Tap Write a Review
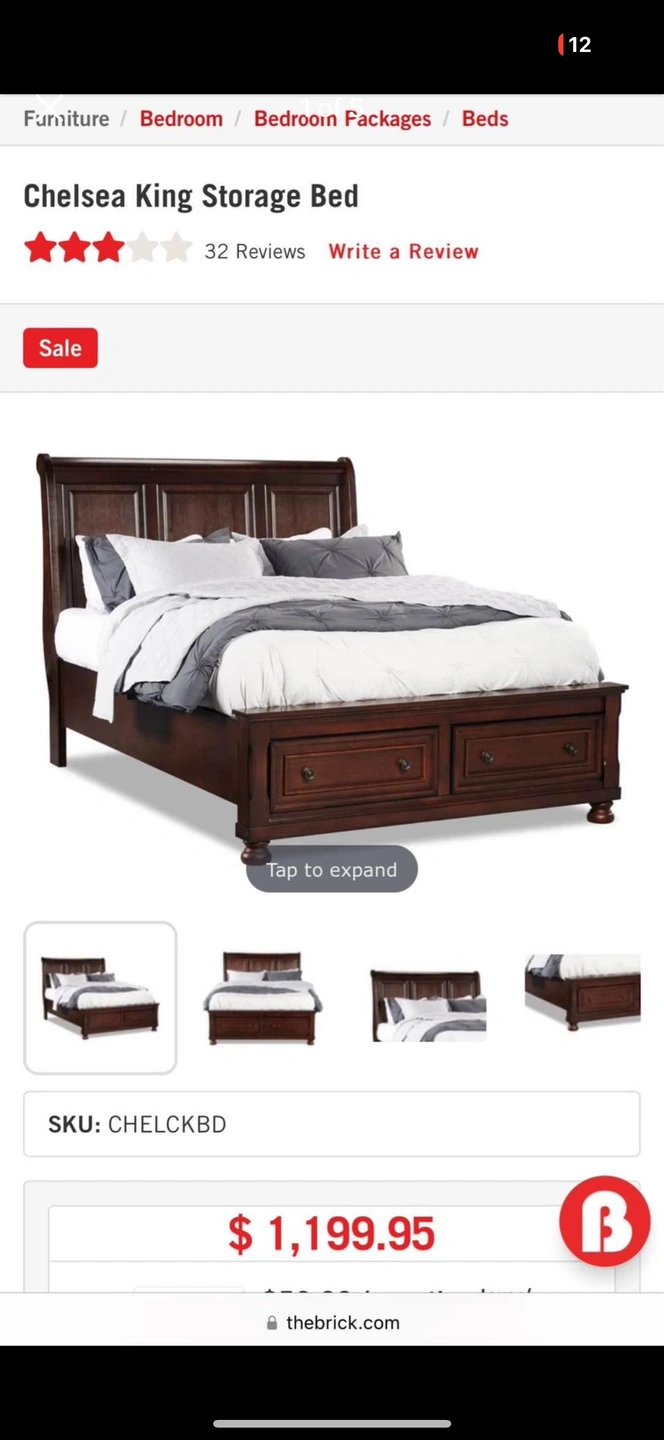Image resolution: width=664 pixels, height=1440 pixels. [x=403, y=252]
